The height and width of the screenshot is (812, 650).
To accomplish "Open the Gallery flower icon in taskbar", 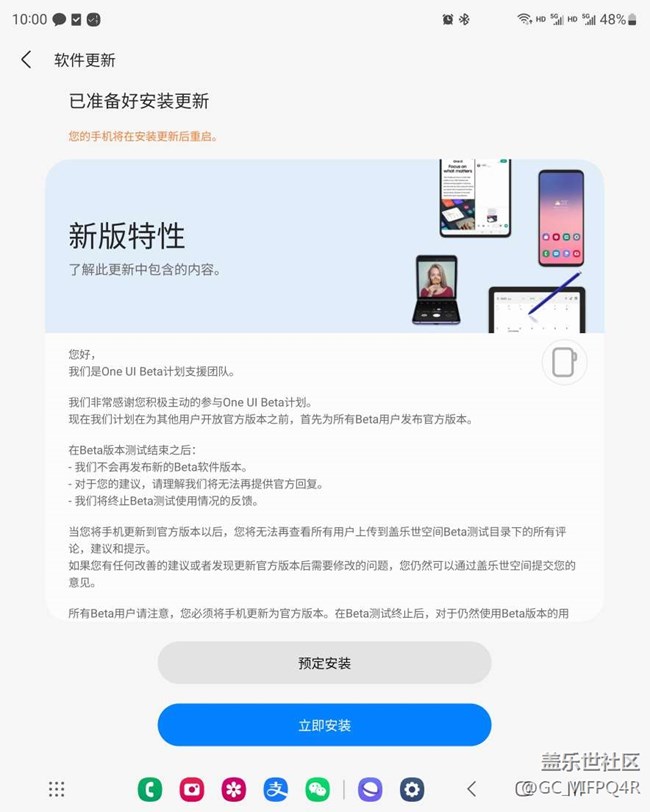I will (x=234, y=789).
